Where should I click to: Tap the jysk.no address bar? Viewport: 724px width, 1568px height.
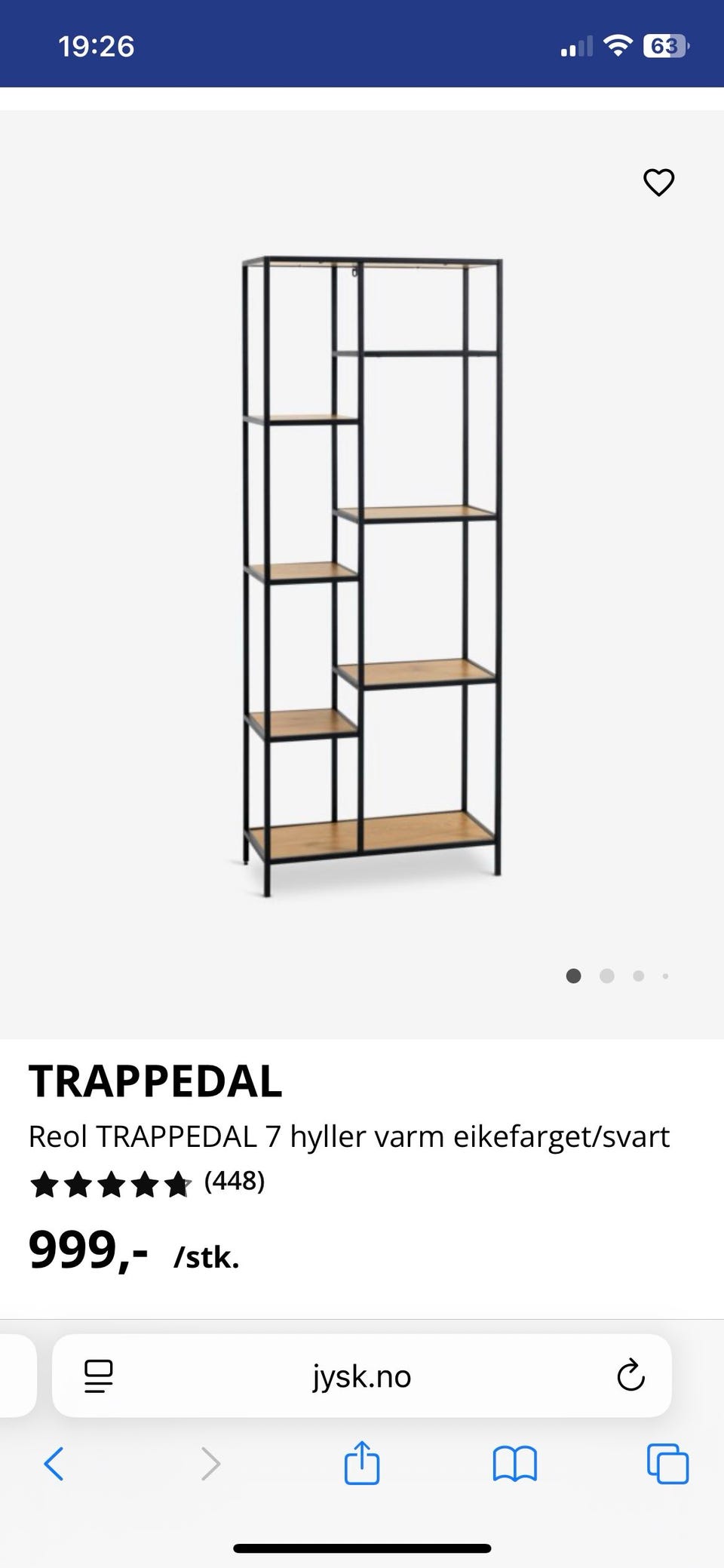(361, 1376)
